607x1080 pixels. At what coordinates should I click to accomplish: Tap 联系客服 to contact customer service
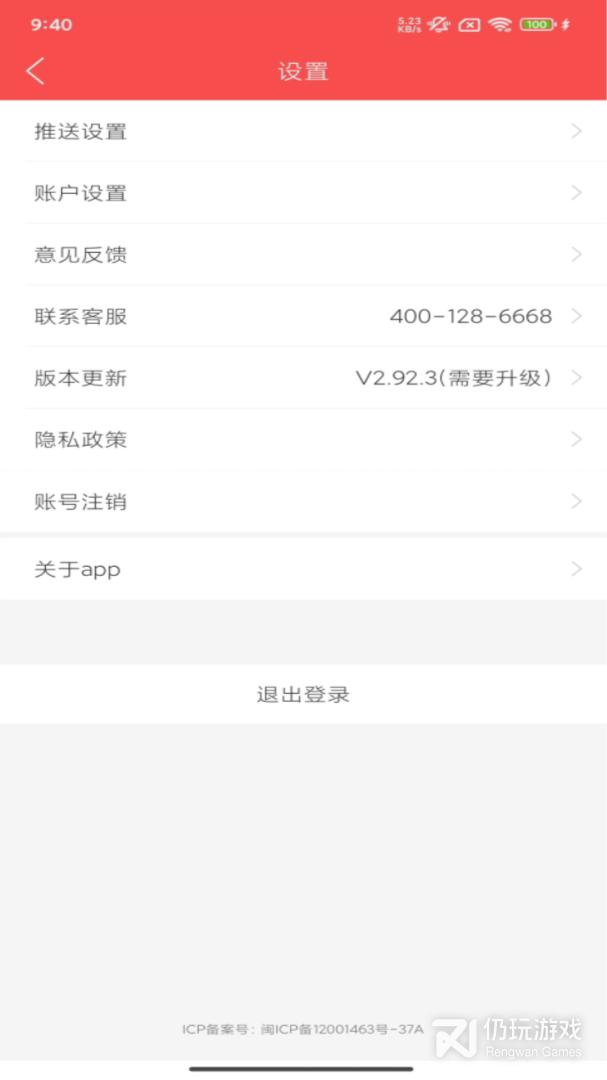[x=303, y=317]
